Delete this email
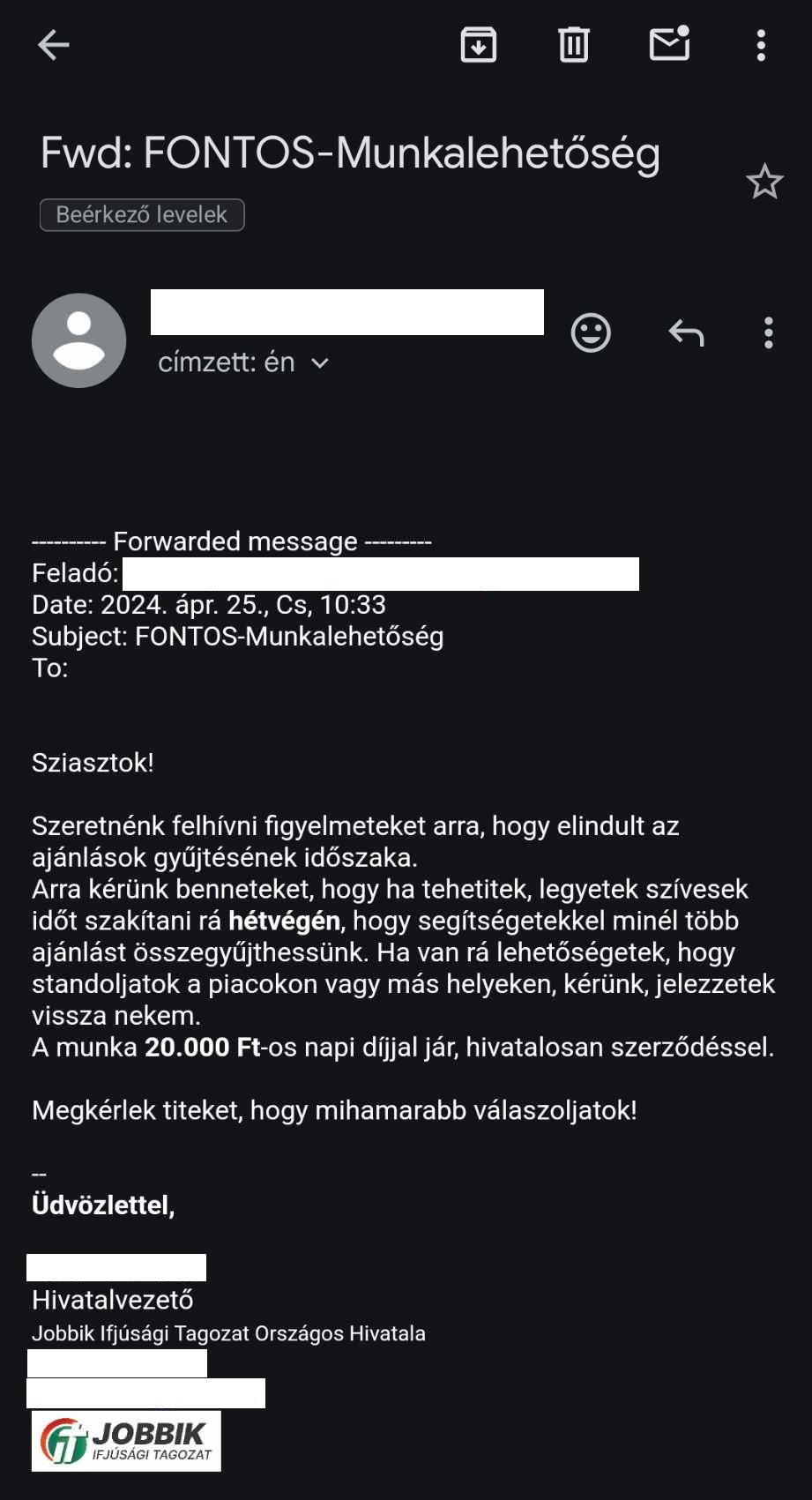The width and height of the screenshot is (812, 1500). [573, 45]
